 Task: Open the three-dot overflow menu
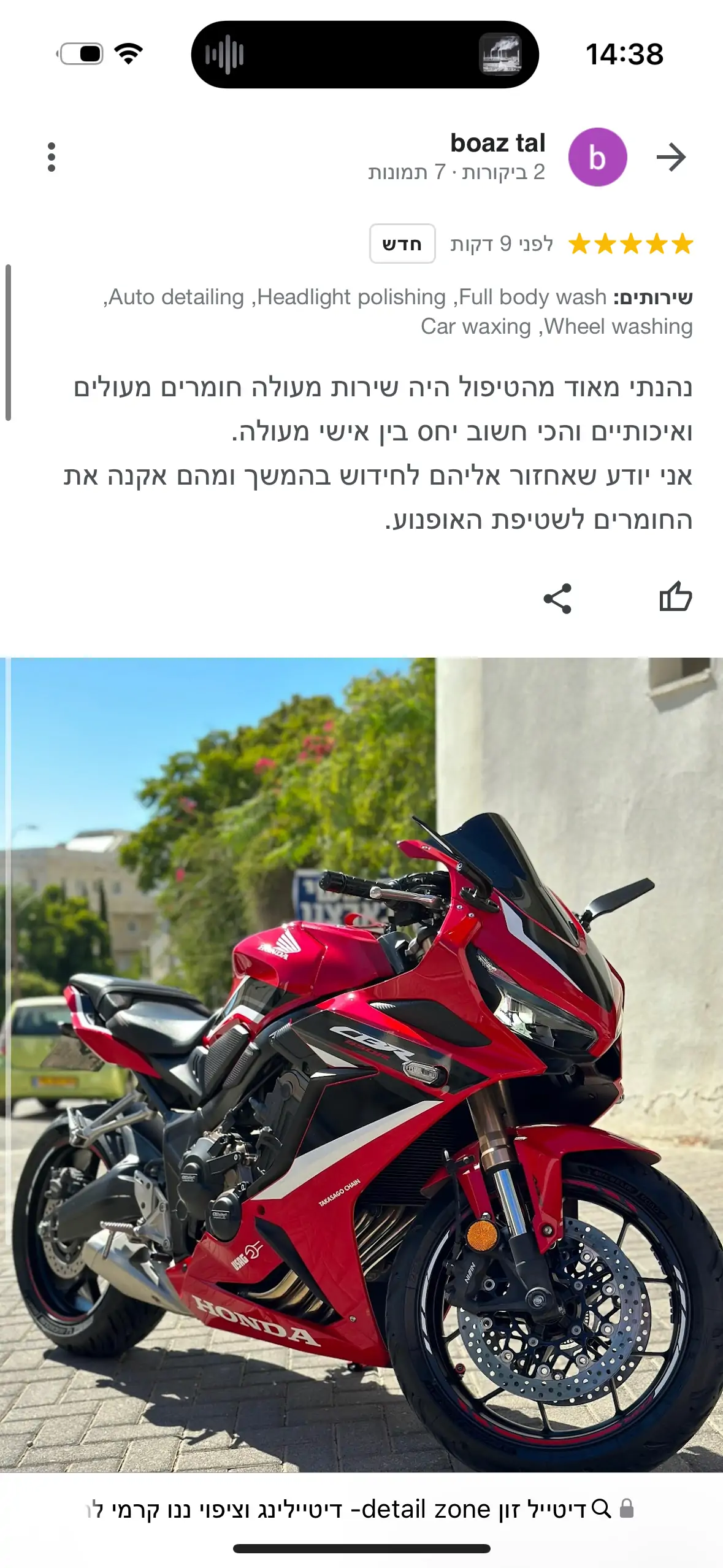tap(52, 157)
